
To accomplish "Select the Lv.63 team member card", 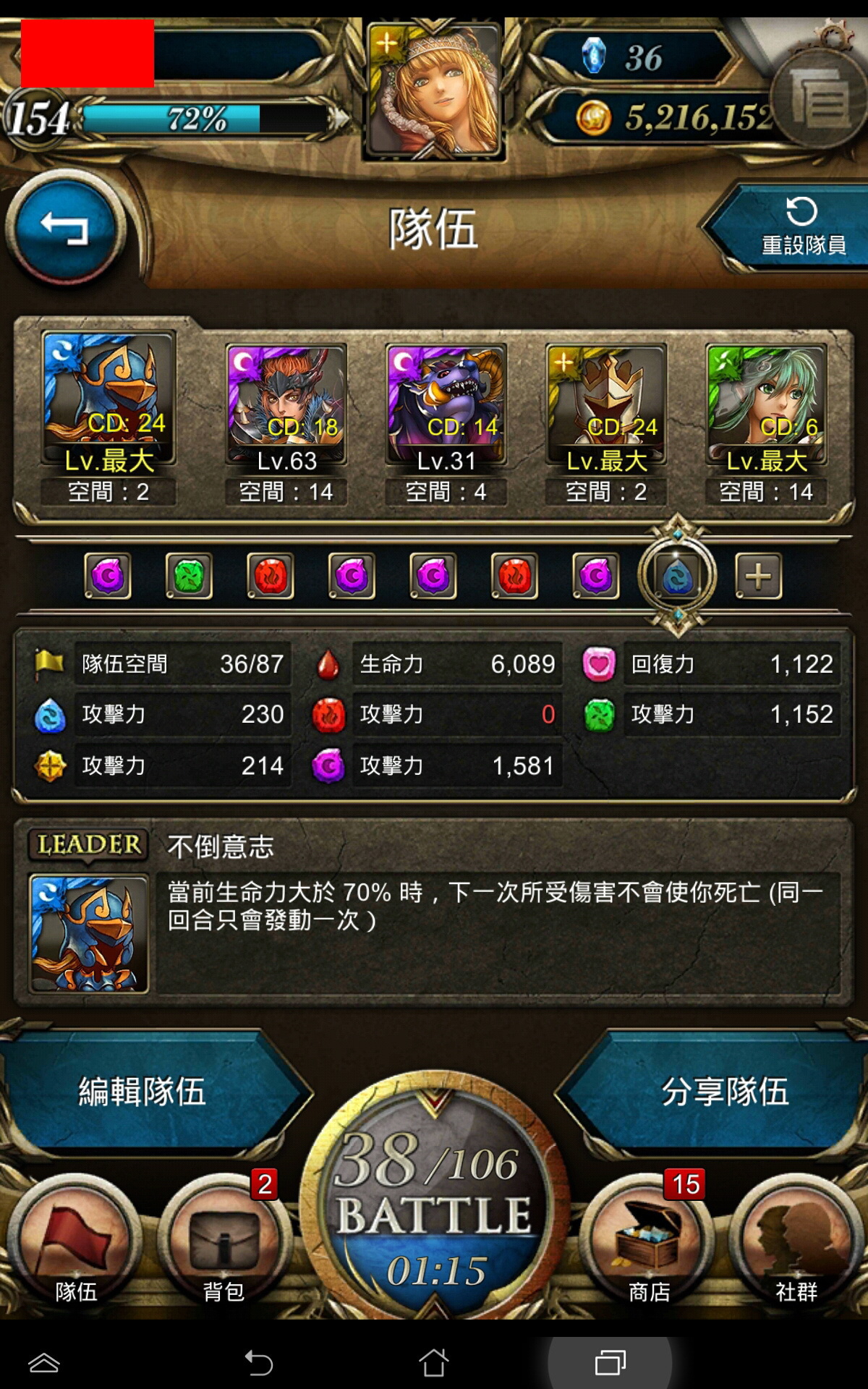I will point(286,424).
